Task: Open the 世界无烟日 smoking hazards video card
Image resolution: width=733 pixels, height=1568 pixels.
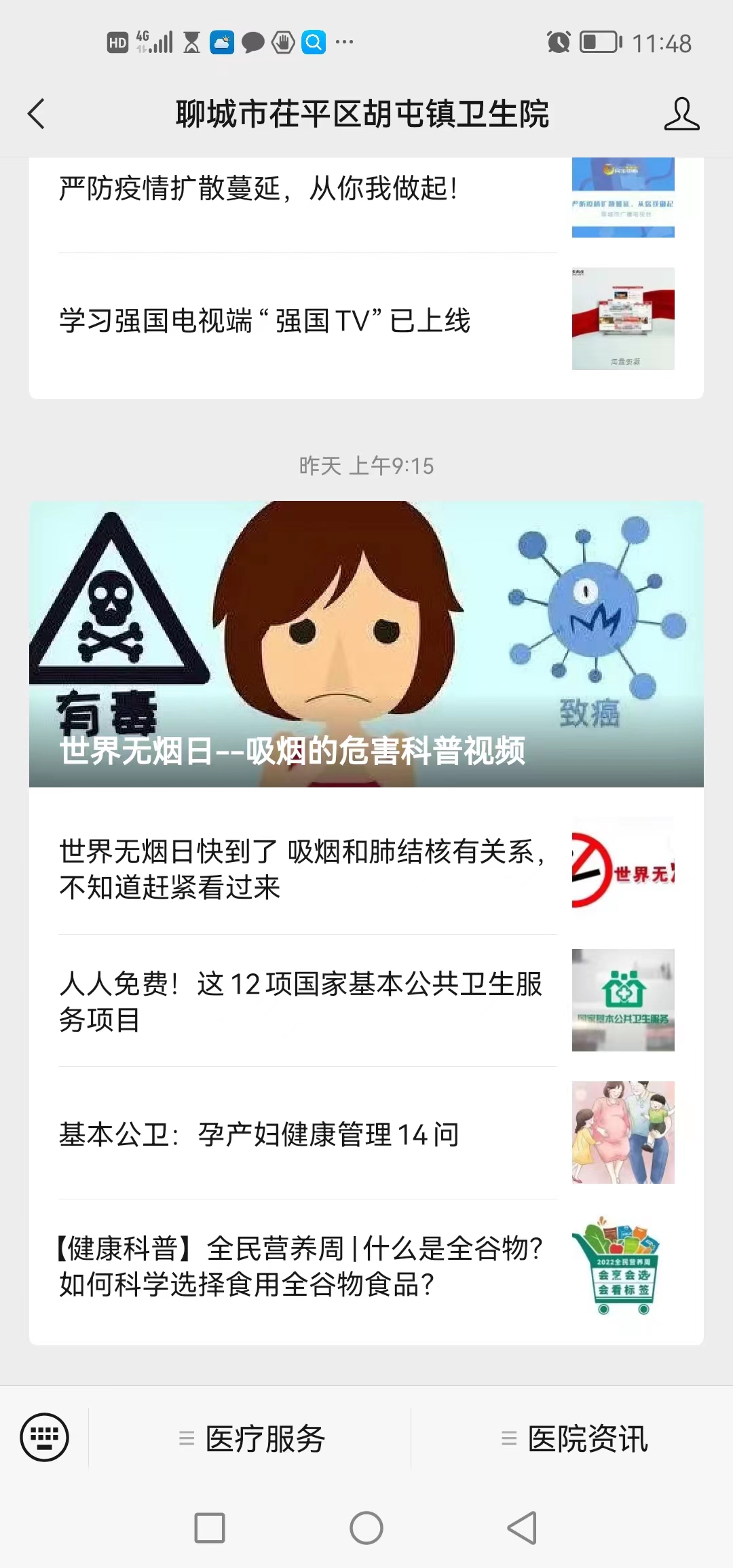Action: pyautogui.click(x=366, y=643)
